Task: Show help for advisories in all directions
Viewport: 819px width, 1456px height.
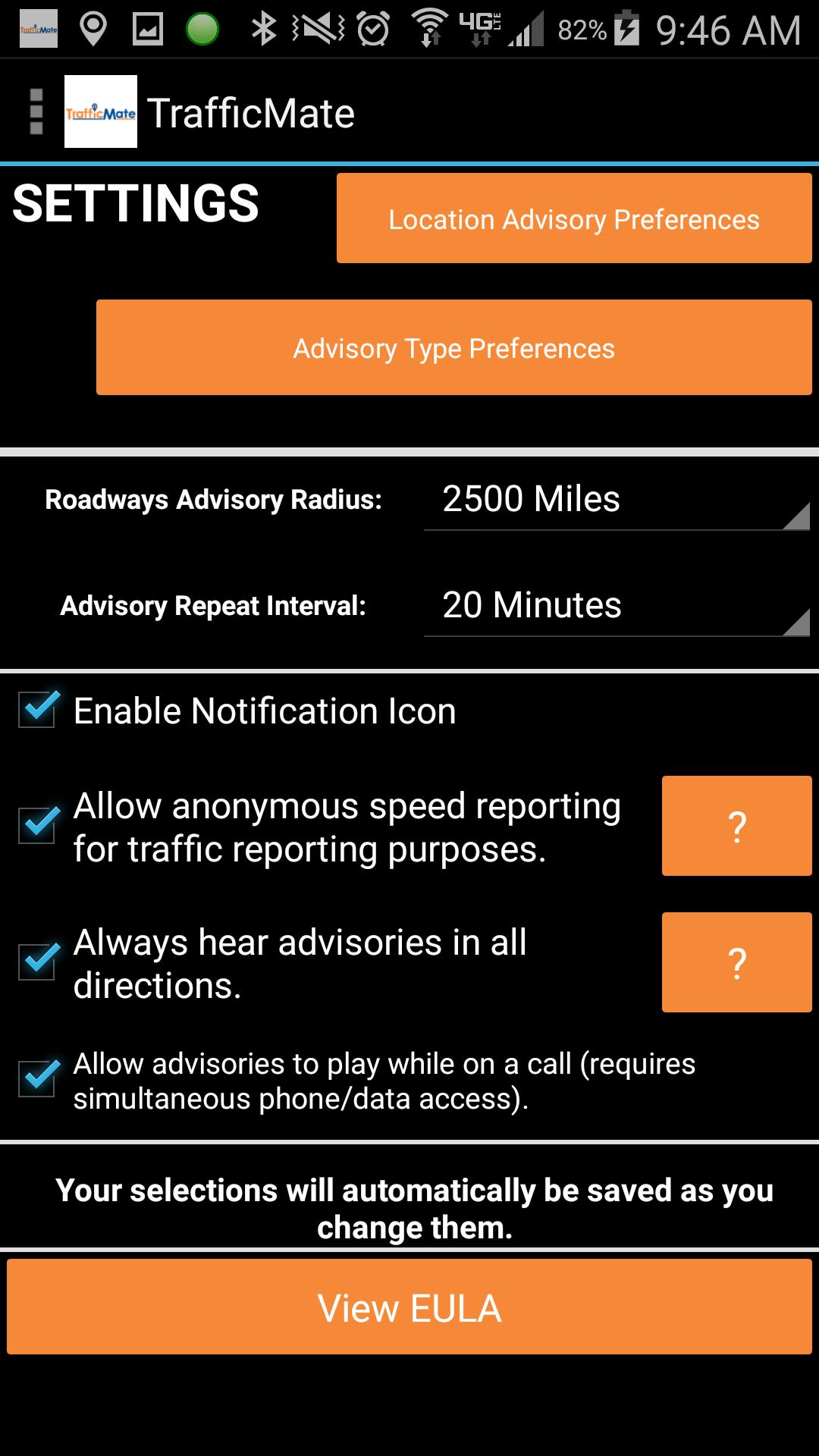Action: [x=736, y=962]
